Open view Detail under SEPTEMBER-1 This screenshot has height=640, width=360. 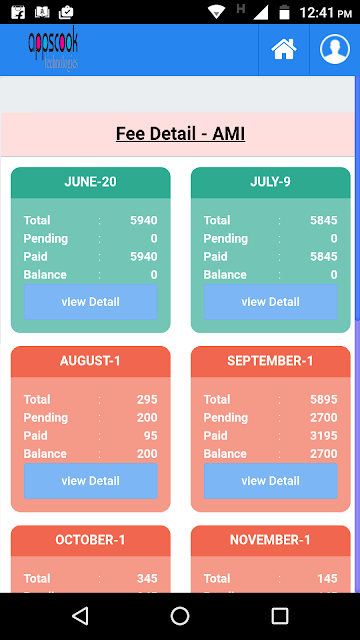(x=271, y=481)
